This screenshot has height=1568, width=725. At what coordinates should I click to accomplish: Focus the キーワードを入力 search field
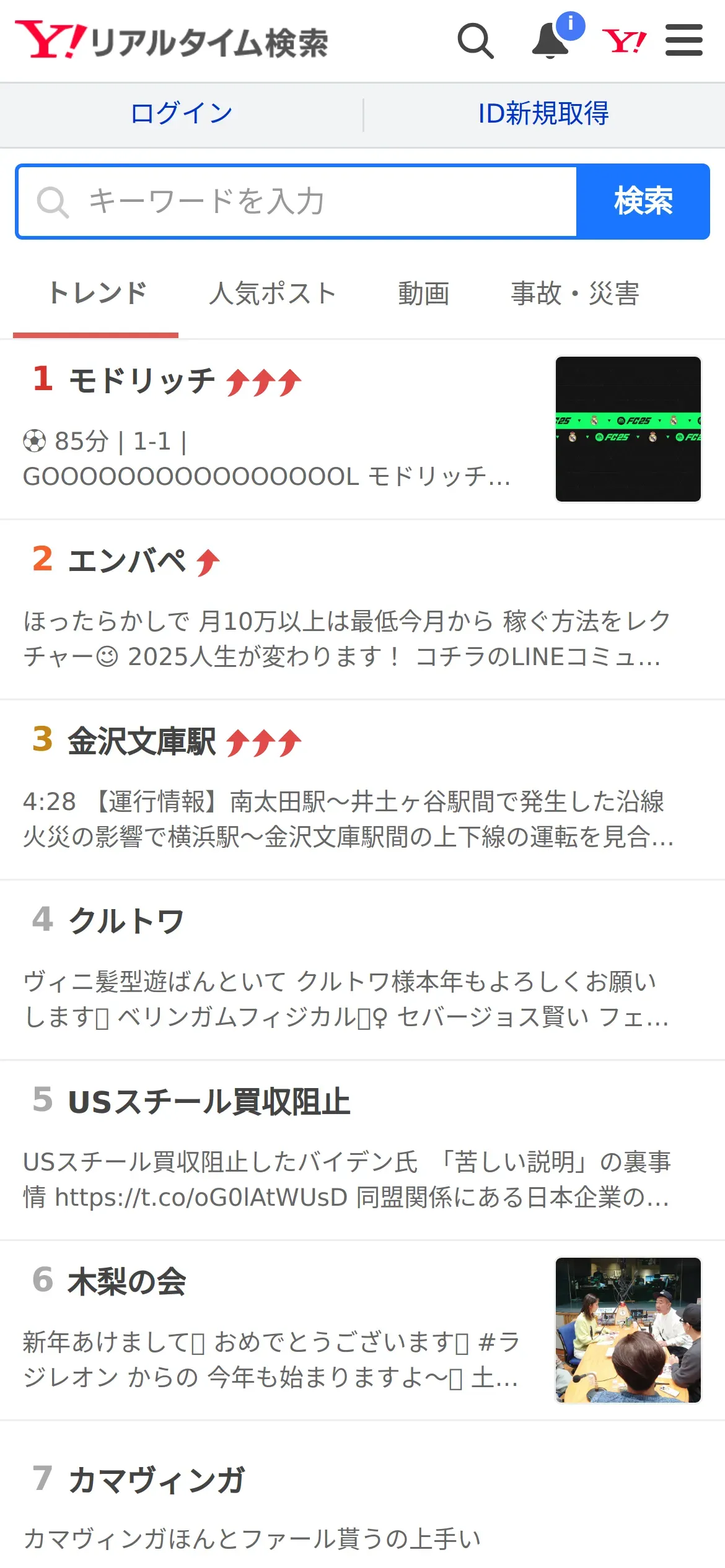297,201
